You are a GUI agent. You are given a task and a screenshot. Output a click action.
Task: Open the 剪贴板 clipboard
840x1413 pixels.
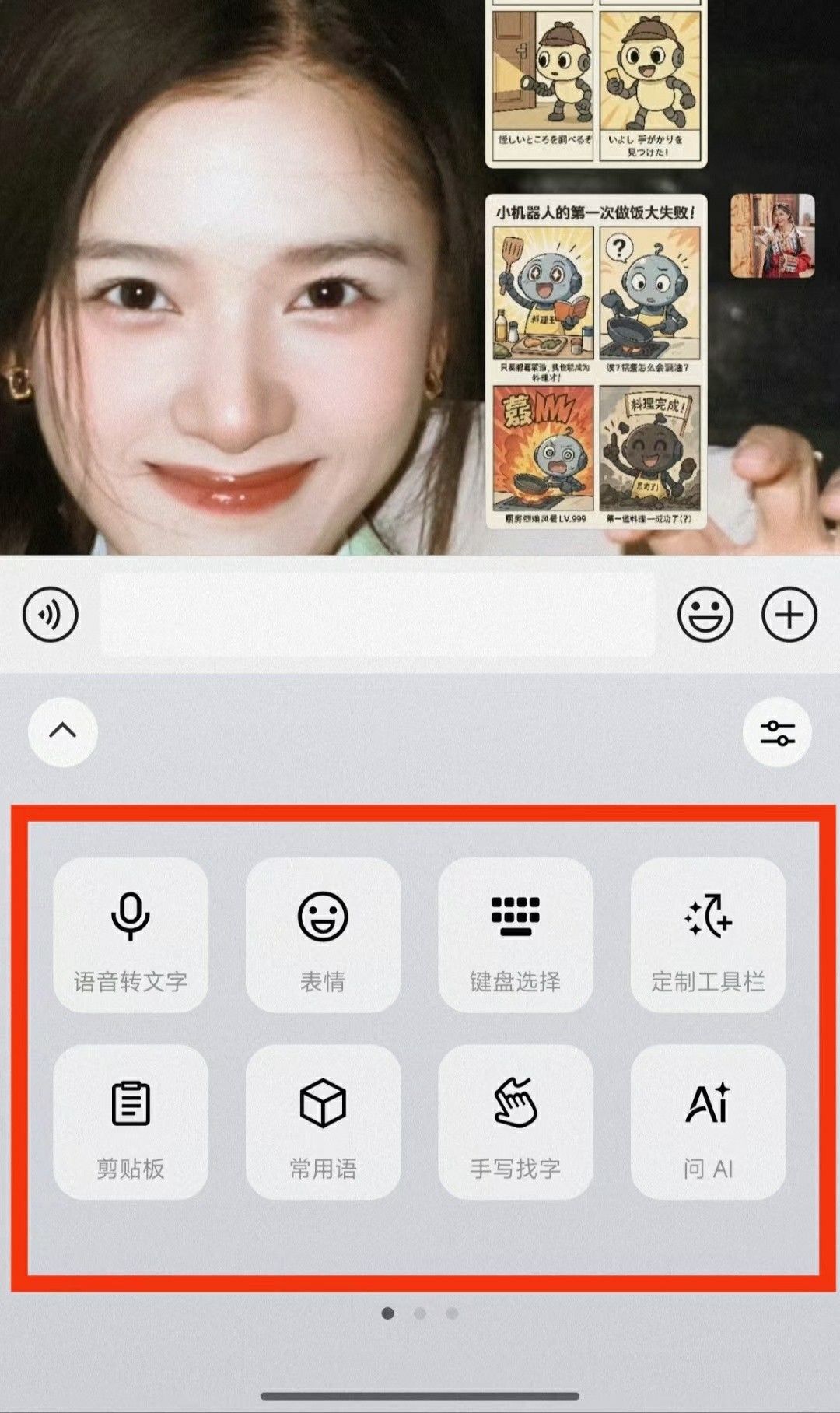pos(131,1122)
